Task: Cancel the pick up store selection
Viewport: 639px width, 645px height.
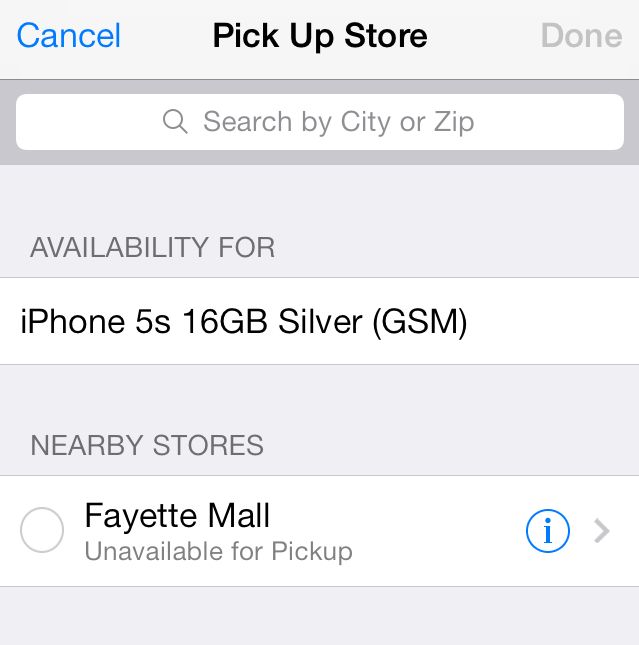Action: coord(69,36)
